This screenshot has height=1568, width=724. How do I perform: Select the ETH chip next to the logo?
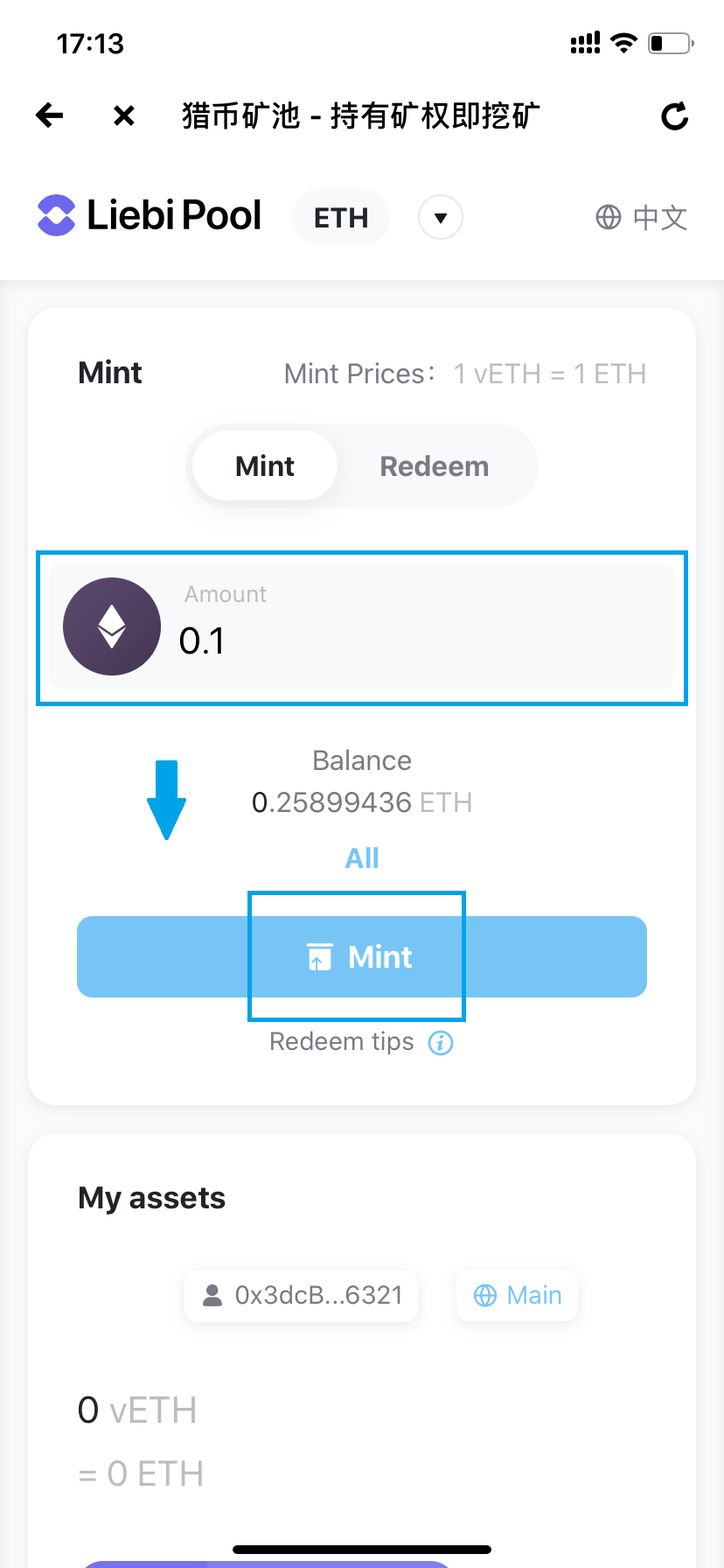coord(341,217)
